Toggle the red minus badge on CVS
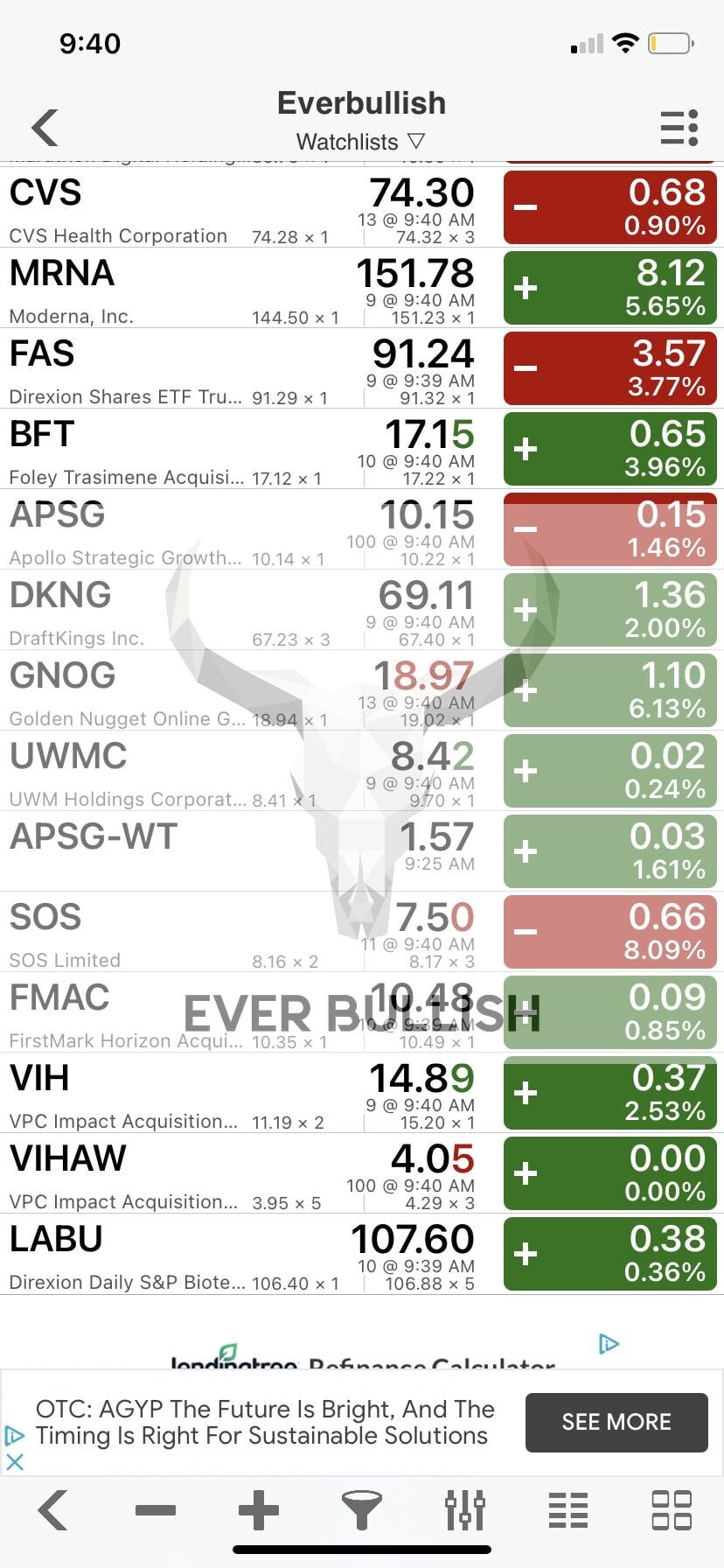This screenshot has height=1568, width=724. 526,208
